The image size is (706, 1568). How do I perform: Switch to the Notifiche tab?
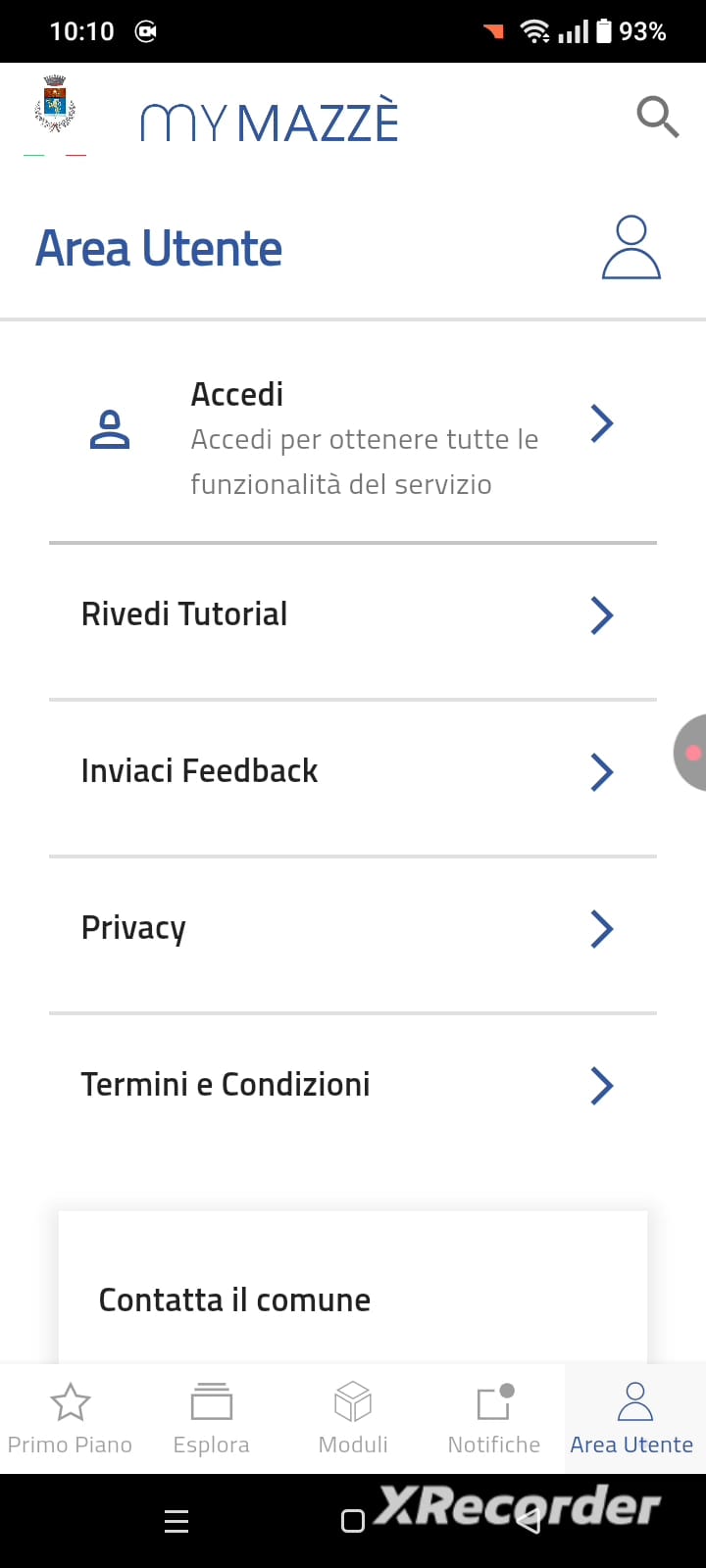tap(494, 1418)
